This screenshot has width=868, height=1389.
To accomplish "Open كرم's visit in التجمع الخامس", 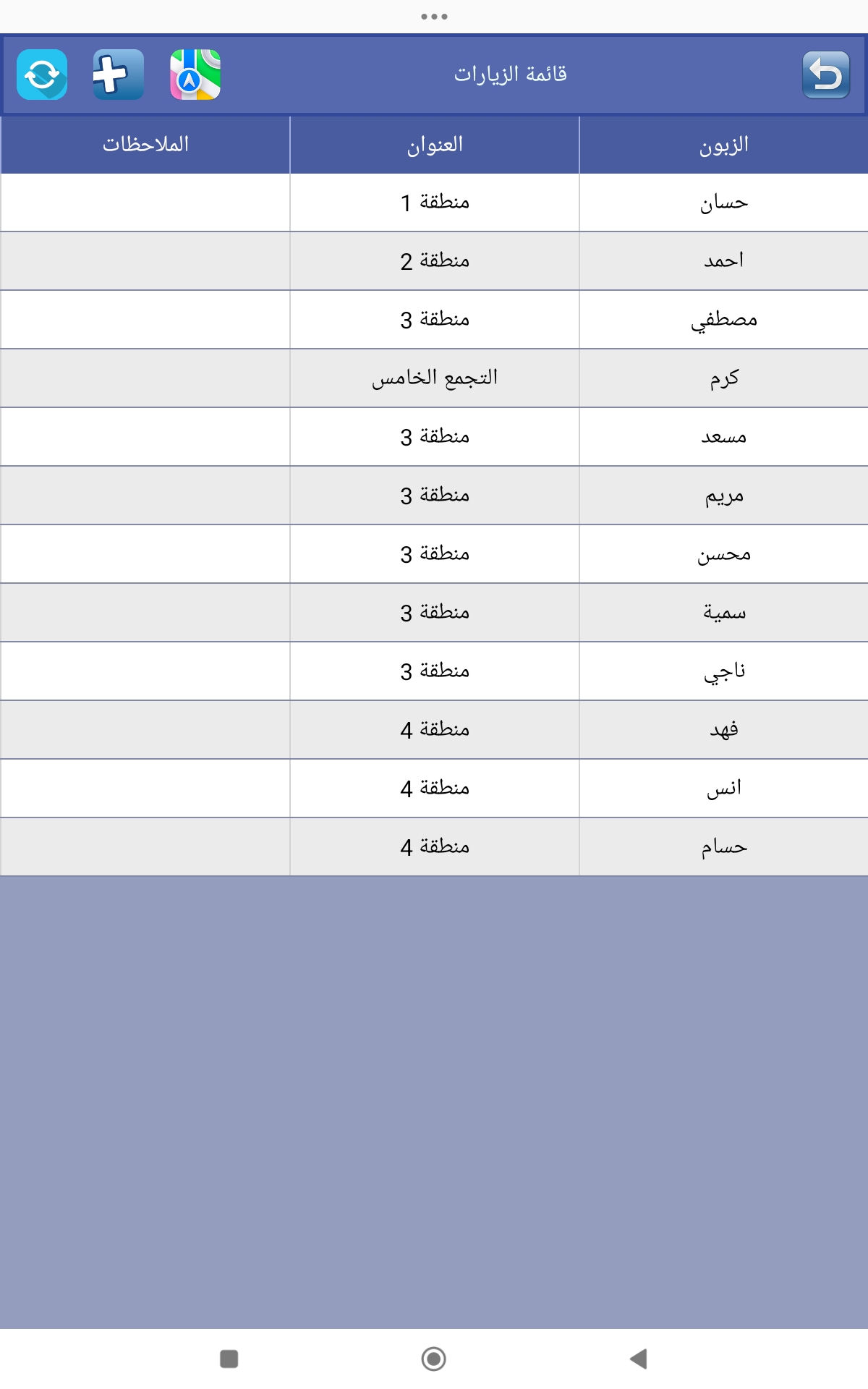I will (x=434, y=378).
